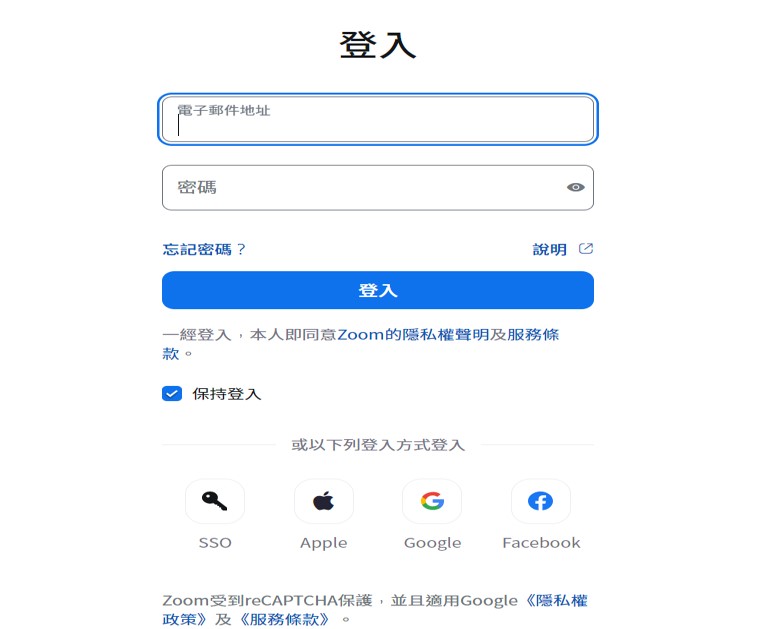This screenshot has width=762, height=629.
Task: Open the 服務條款 link in the sign-in agreement
Action: point(533,335)
